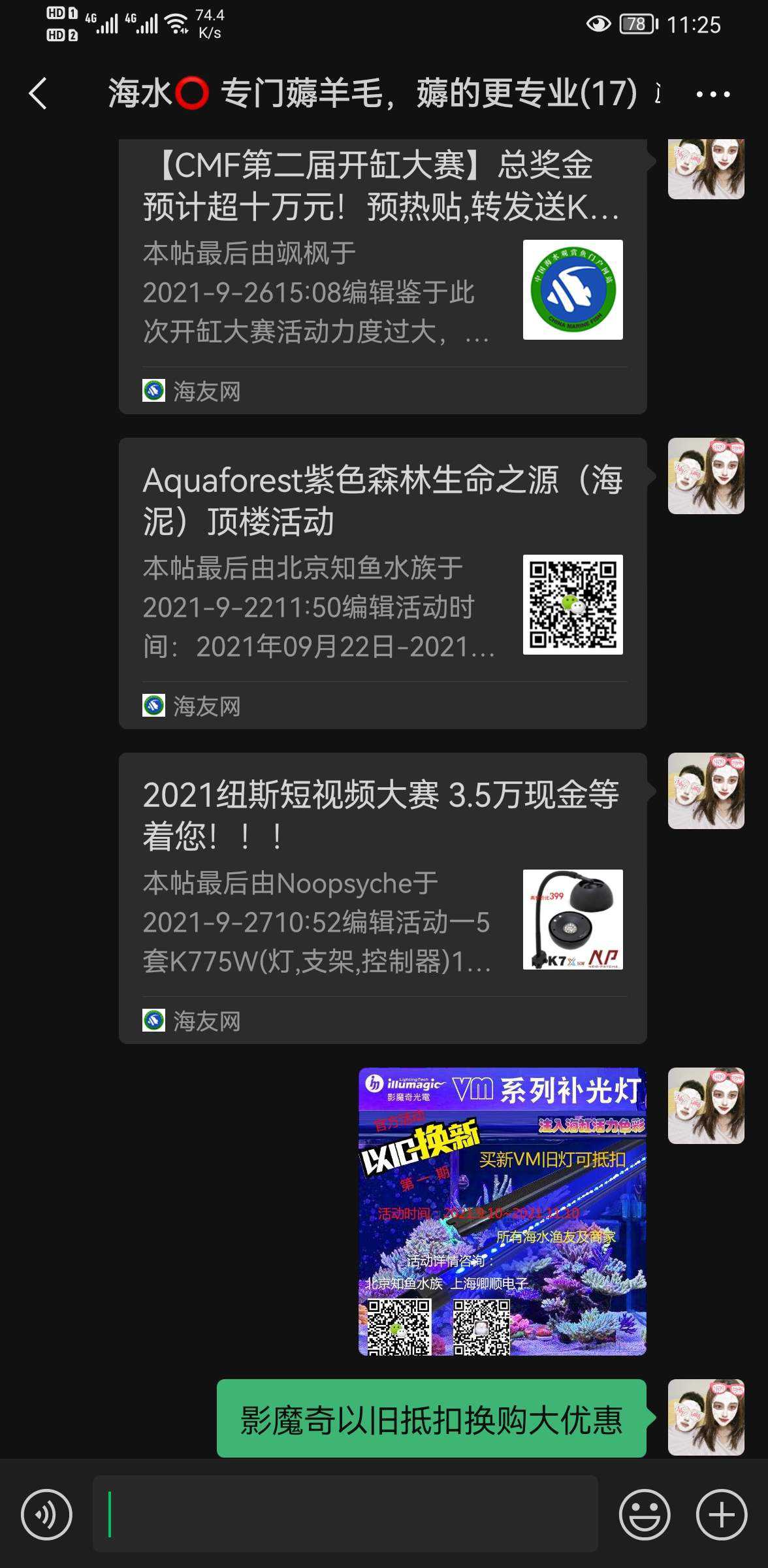Tap the sender avatar beside the Aquaforest card
768x1568 pixels.
click(x=706, y=476)
